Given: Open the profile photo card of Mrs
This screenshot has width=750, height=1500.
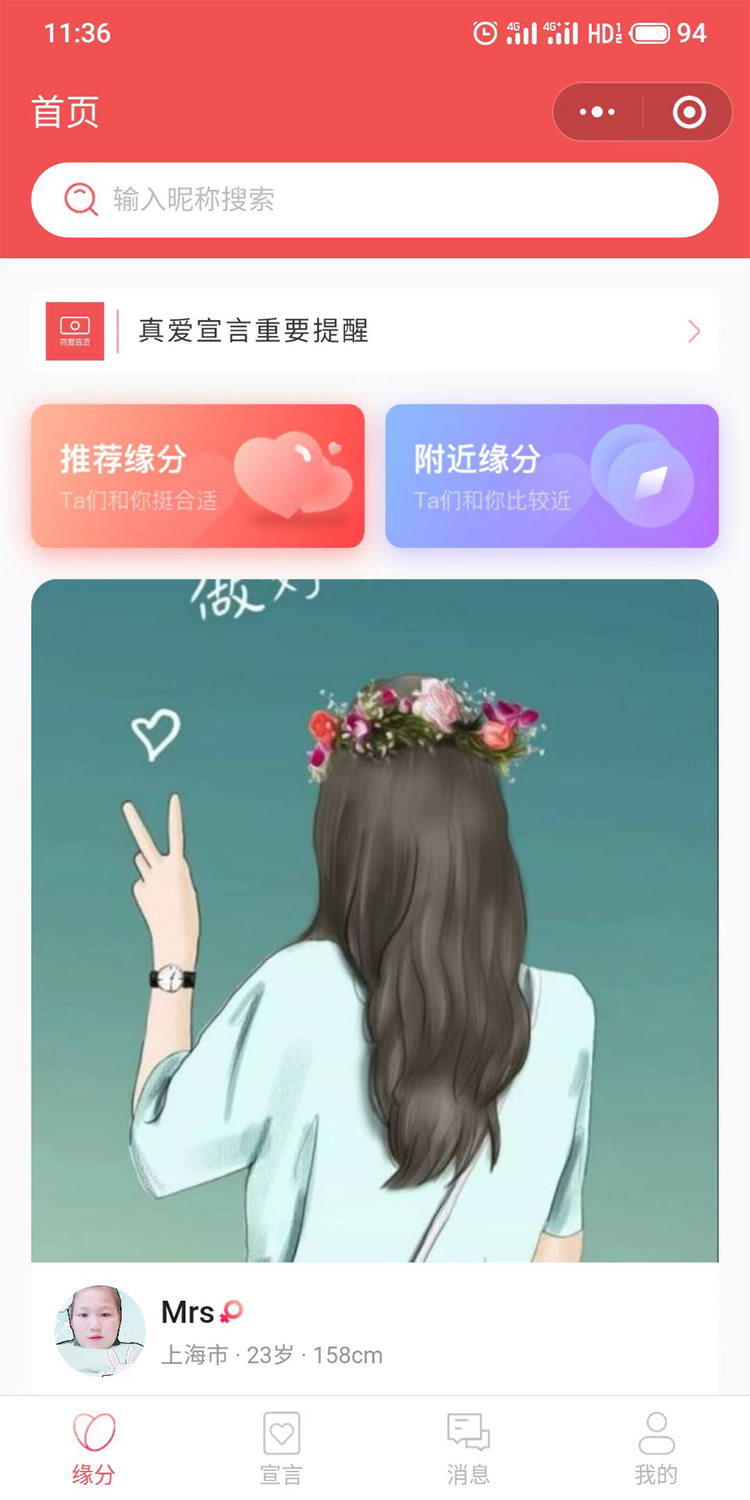Looking at the screenshot, I should (x=375, y=920).
